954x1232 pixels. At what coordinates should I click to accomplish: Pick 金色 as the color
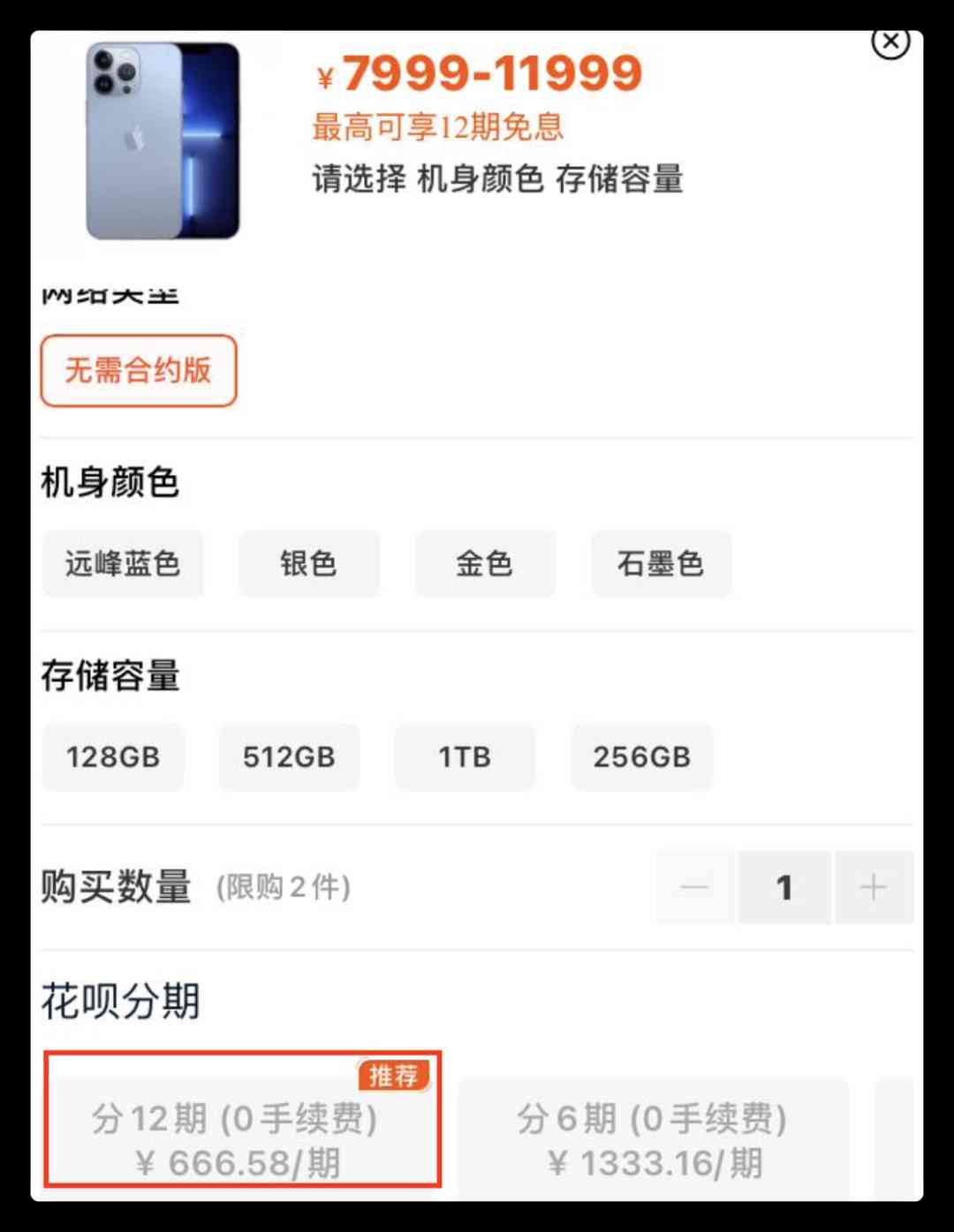484,564
